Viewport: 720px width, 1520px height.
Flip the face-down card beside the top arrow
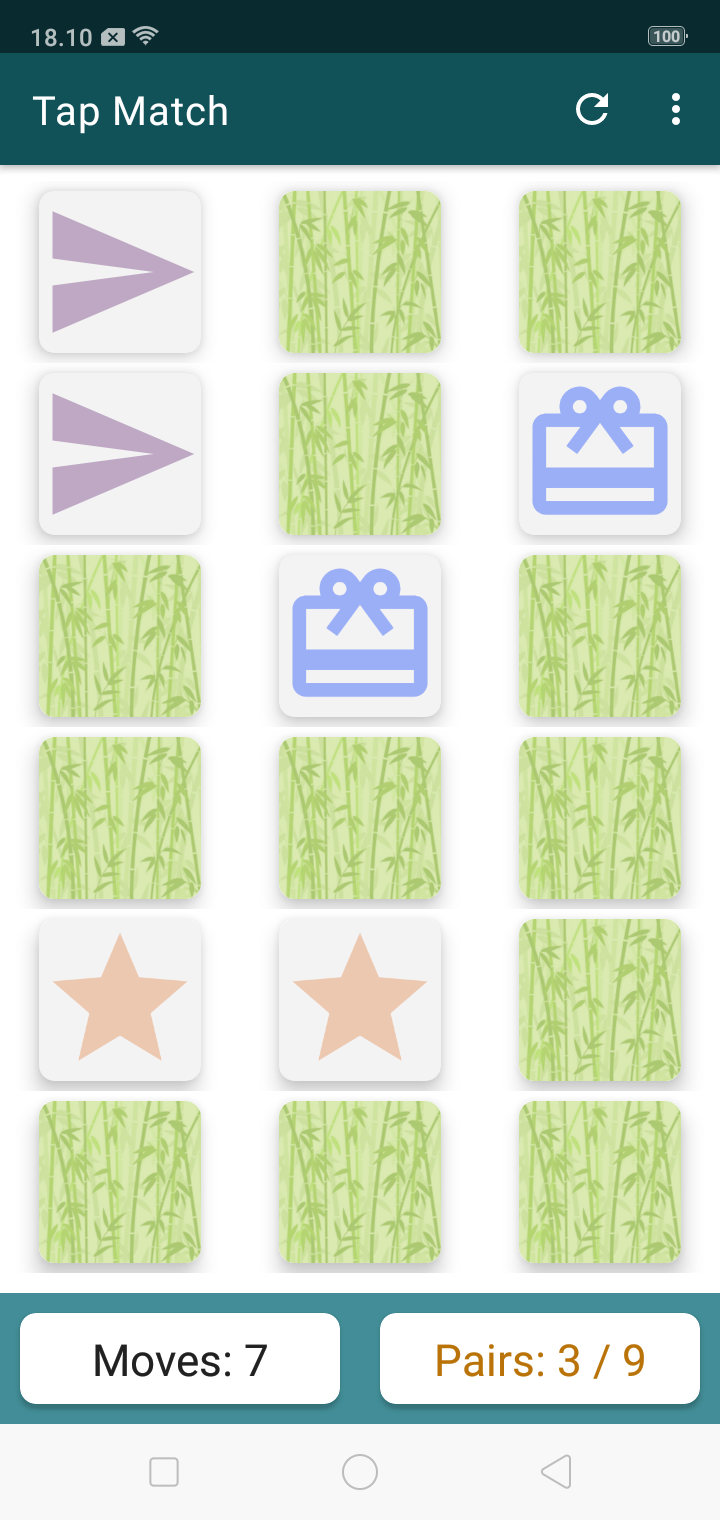[x=360, y=271]
